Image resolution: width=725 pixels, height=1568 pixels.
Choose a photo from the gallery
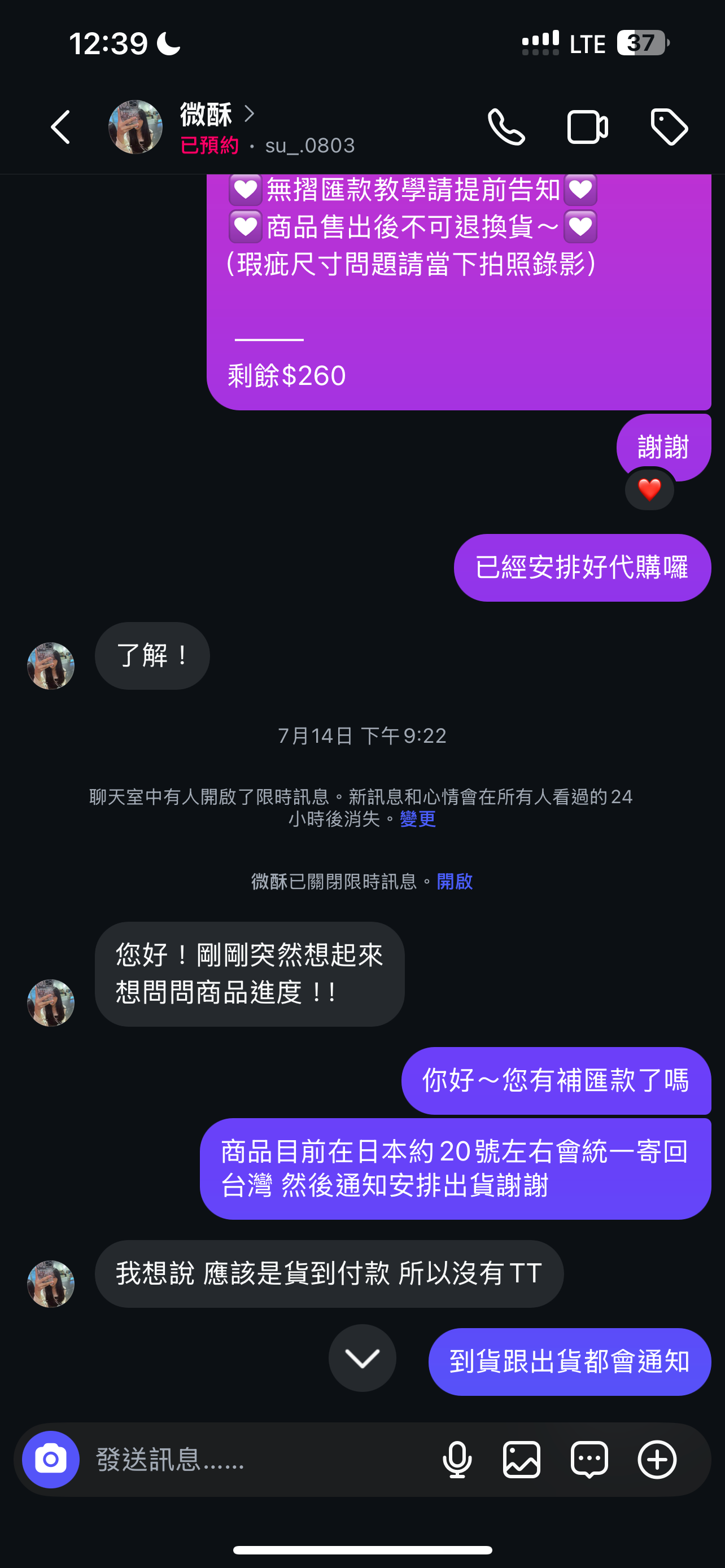click(x=522, y=1460)
